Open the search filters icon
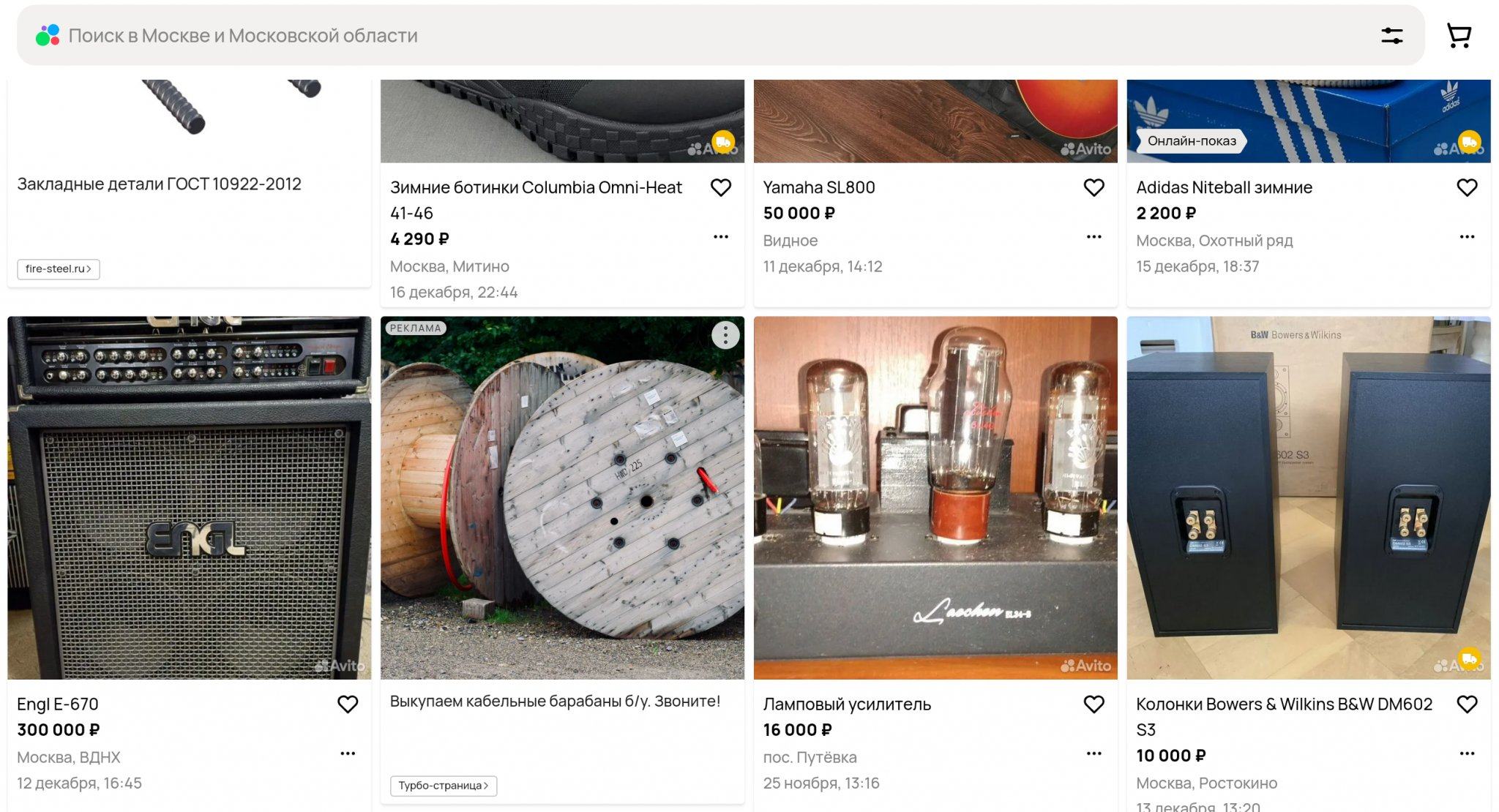Screen dimensions: 1499x812 (x=1391, y=35)
